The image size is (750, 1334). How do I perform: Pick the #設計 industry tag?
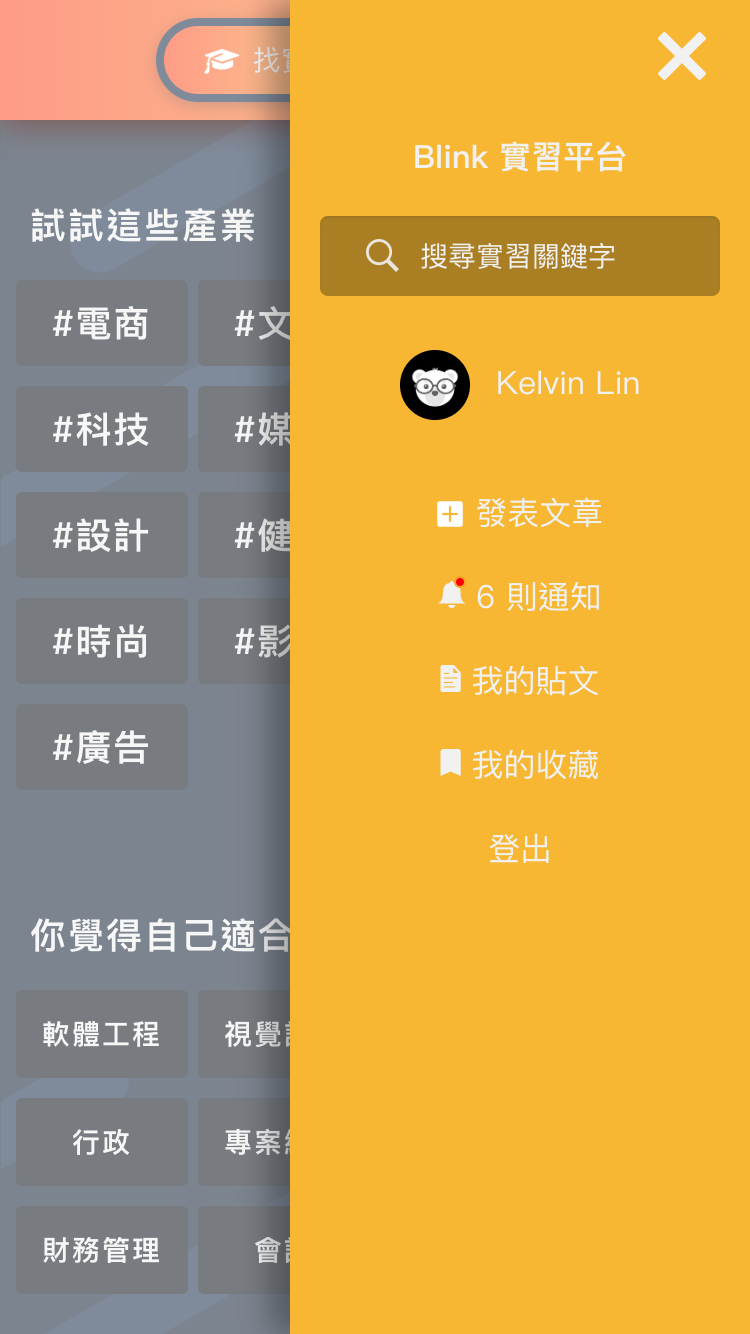click(102, 535)
